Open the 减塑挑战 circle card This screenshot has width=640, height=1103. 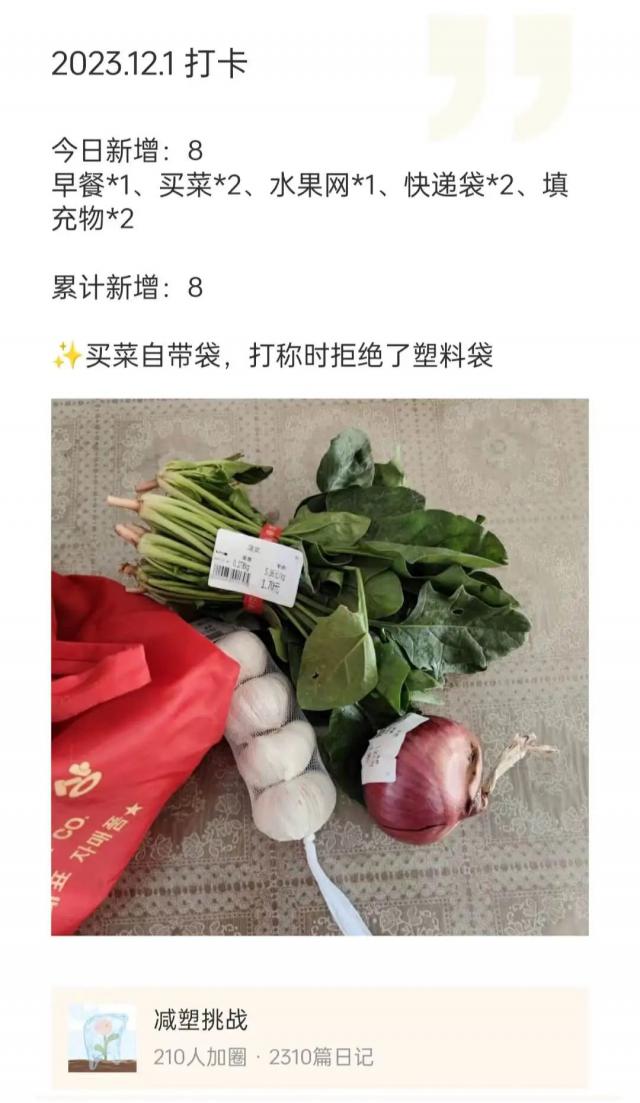[x=320, y=1037]
